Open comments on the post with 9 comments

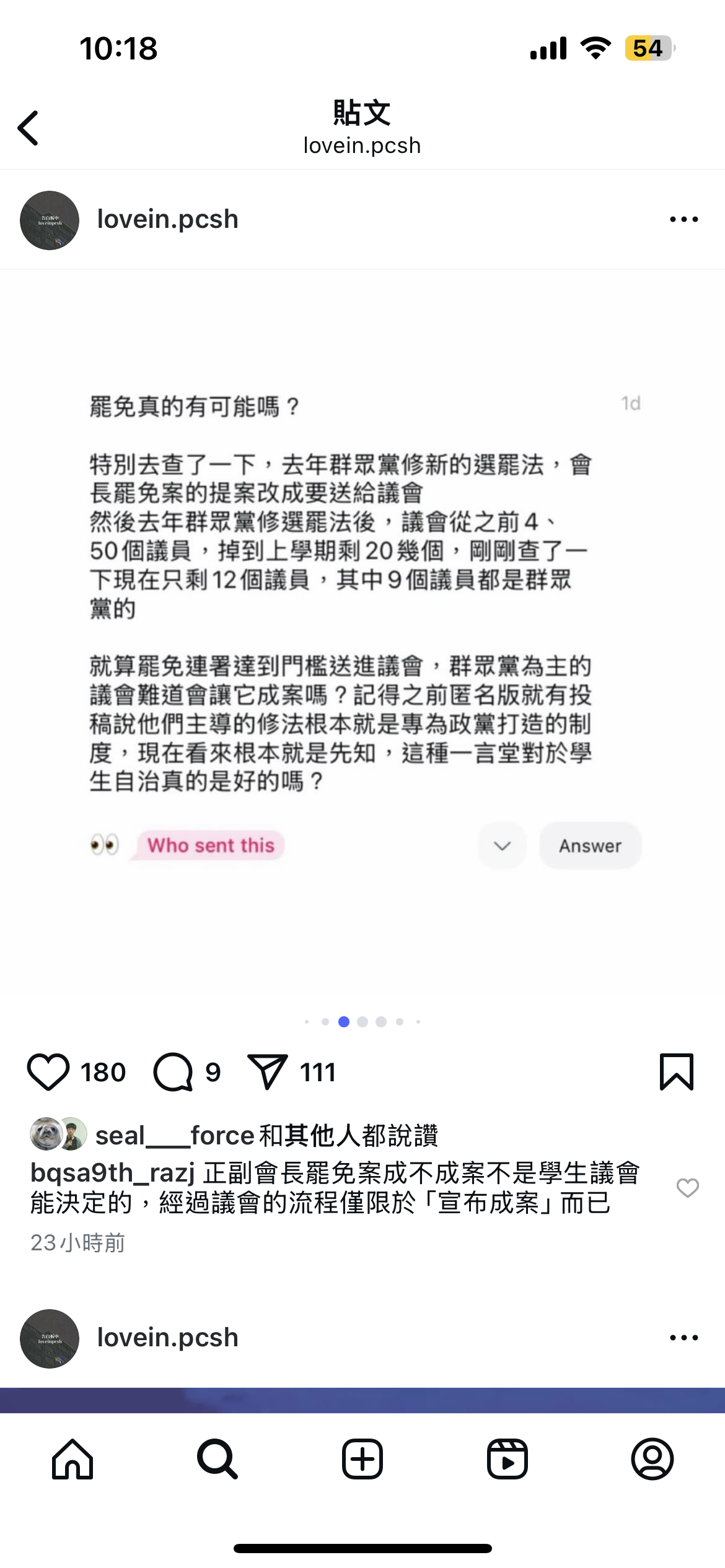[173, 1072]
